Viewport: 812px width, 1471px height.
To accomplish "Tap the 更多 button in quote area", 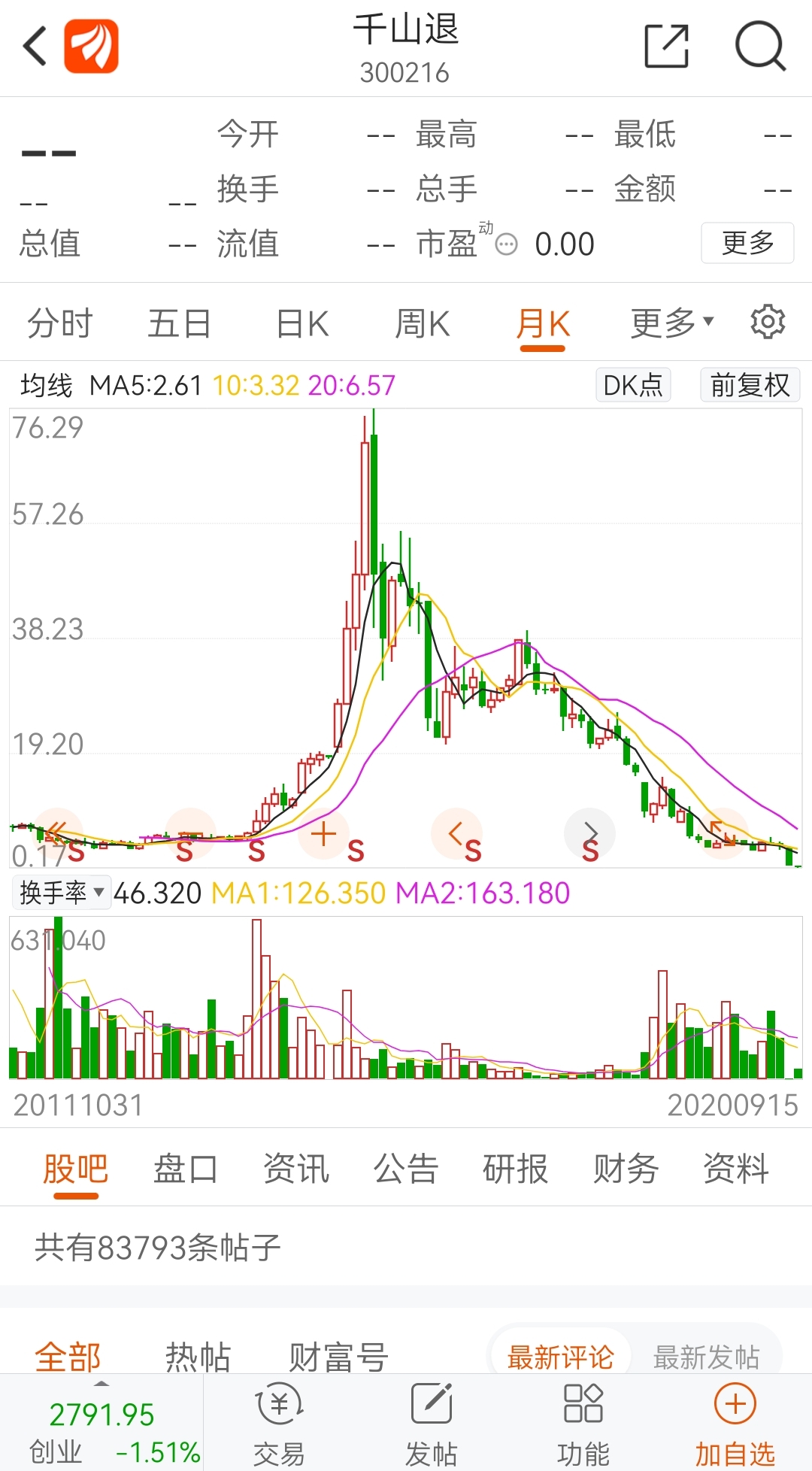I will 747,243.
